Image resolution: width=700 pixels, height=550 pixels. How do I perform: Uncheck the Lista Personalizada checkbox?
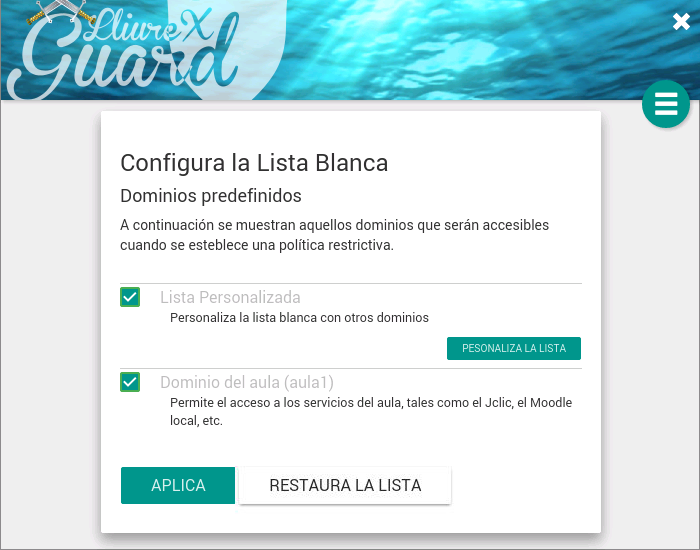[130, 297]
